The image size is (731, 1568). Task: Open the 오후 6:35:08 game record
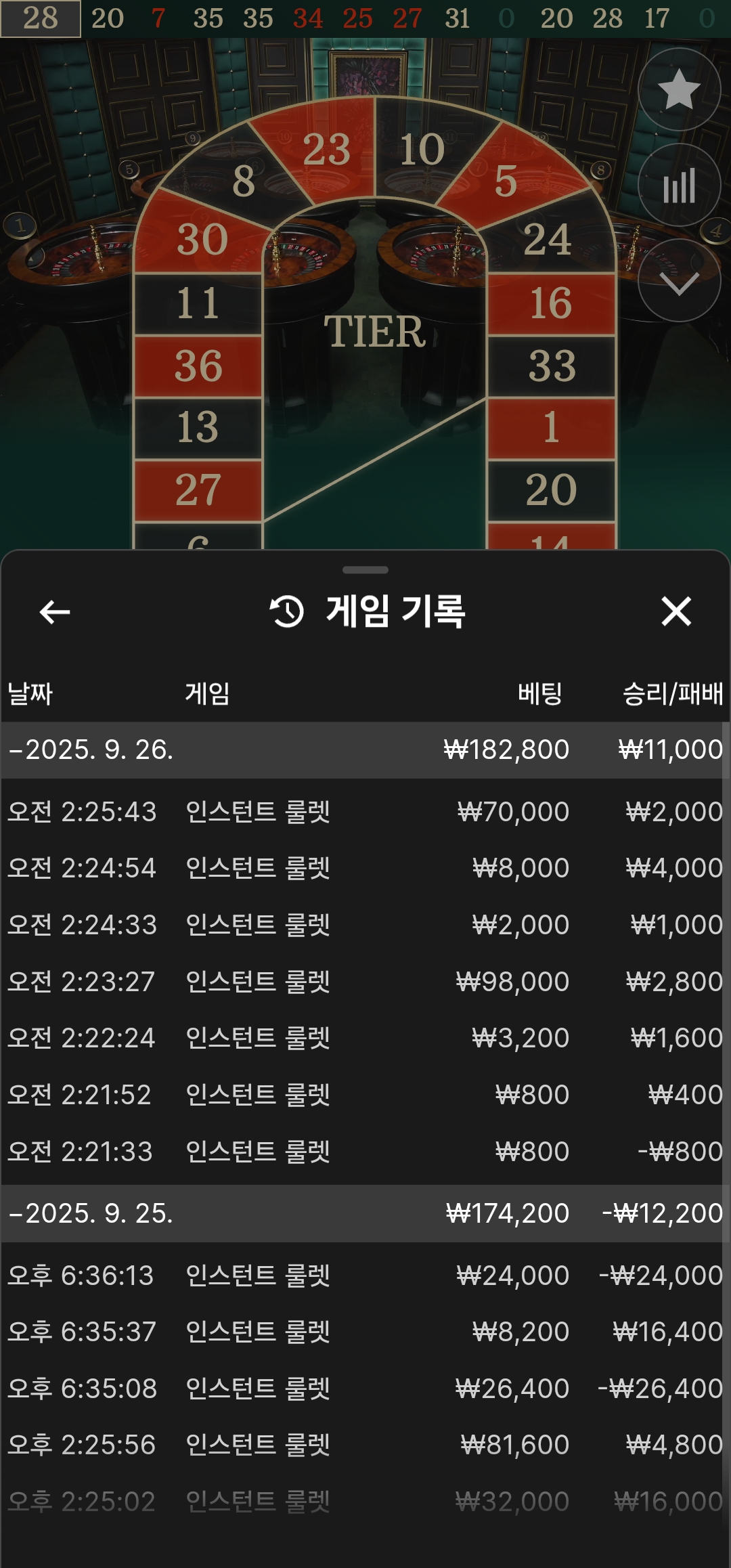365,1389
